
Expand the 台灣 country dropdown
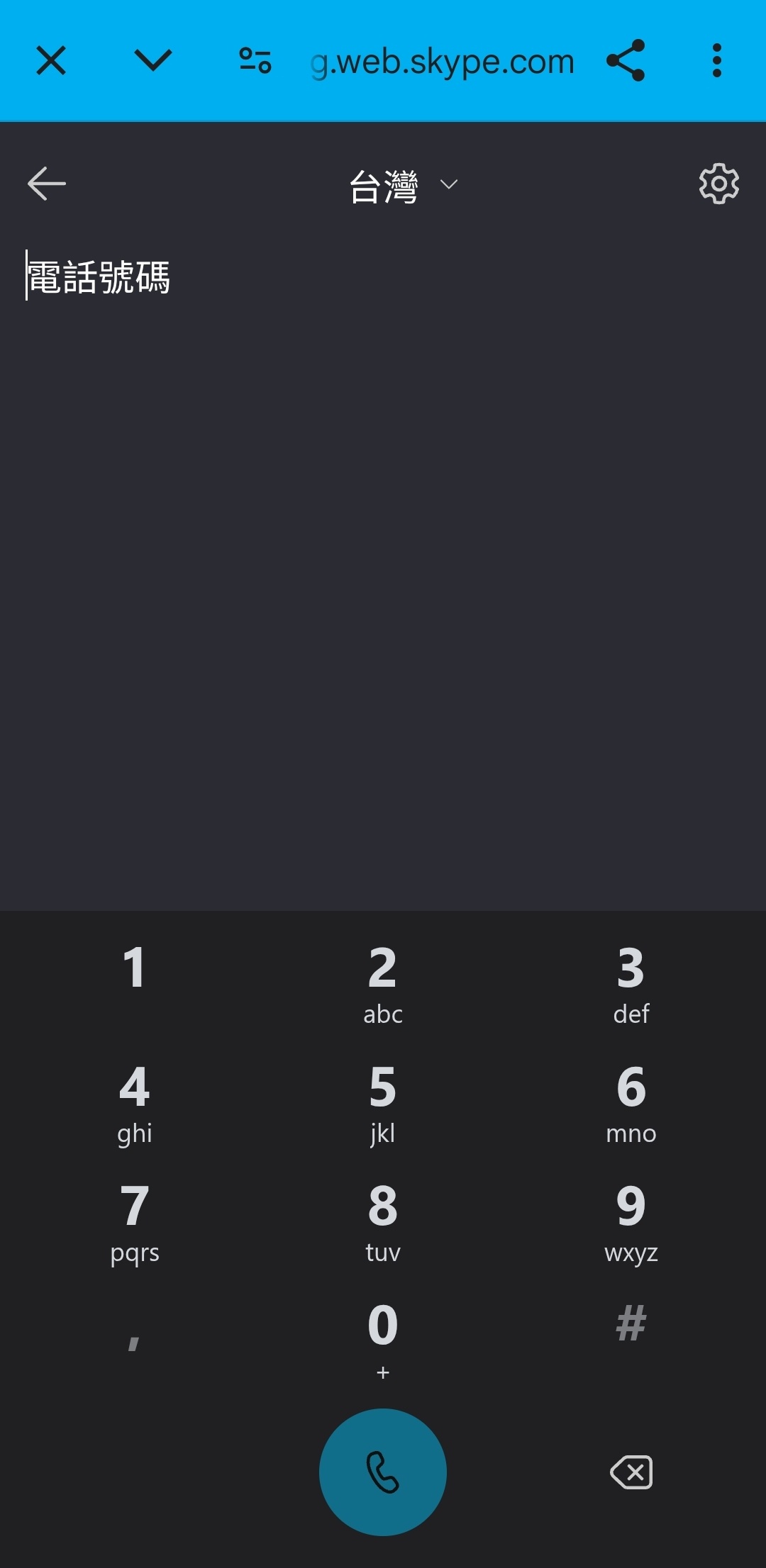(x=403, y=186)
